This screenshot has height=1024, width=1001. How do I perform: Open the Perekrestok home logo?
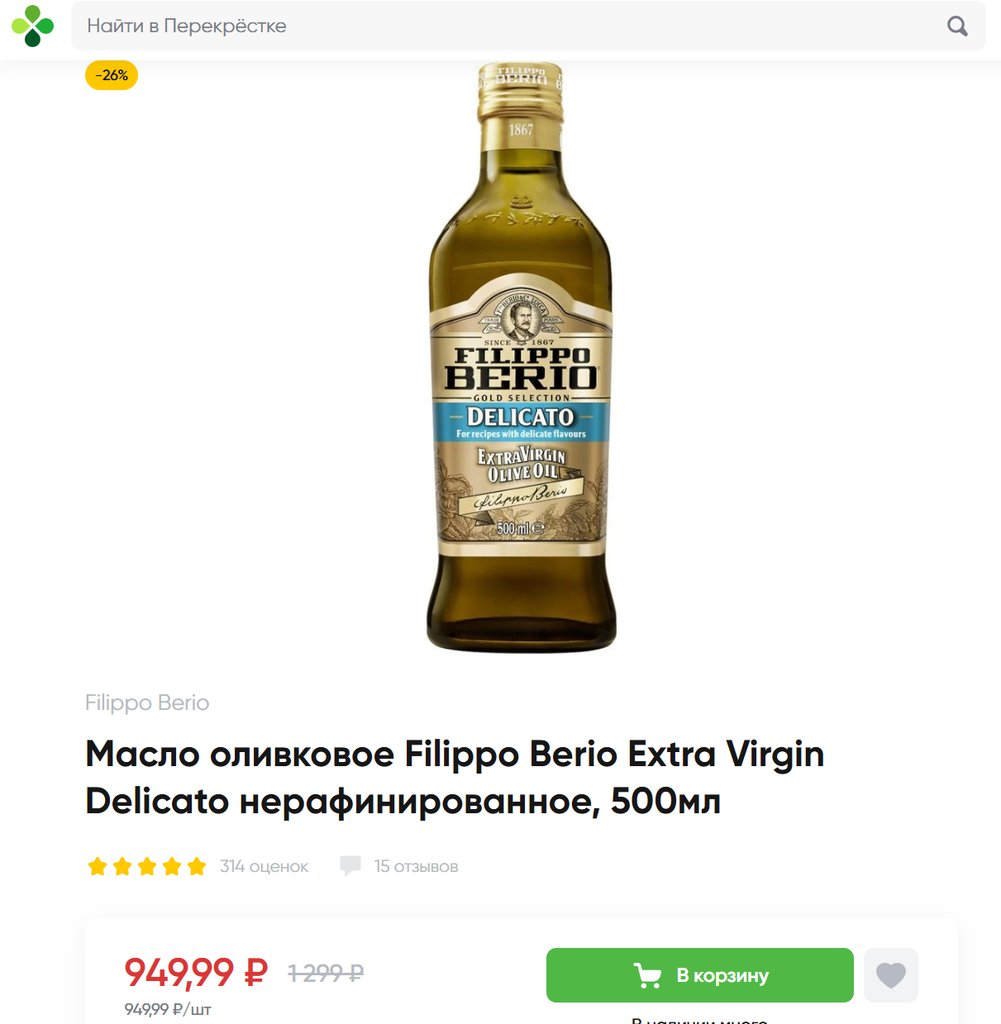pyautogui.click(x=32, y=26)
